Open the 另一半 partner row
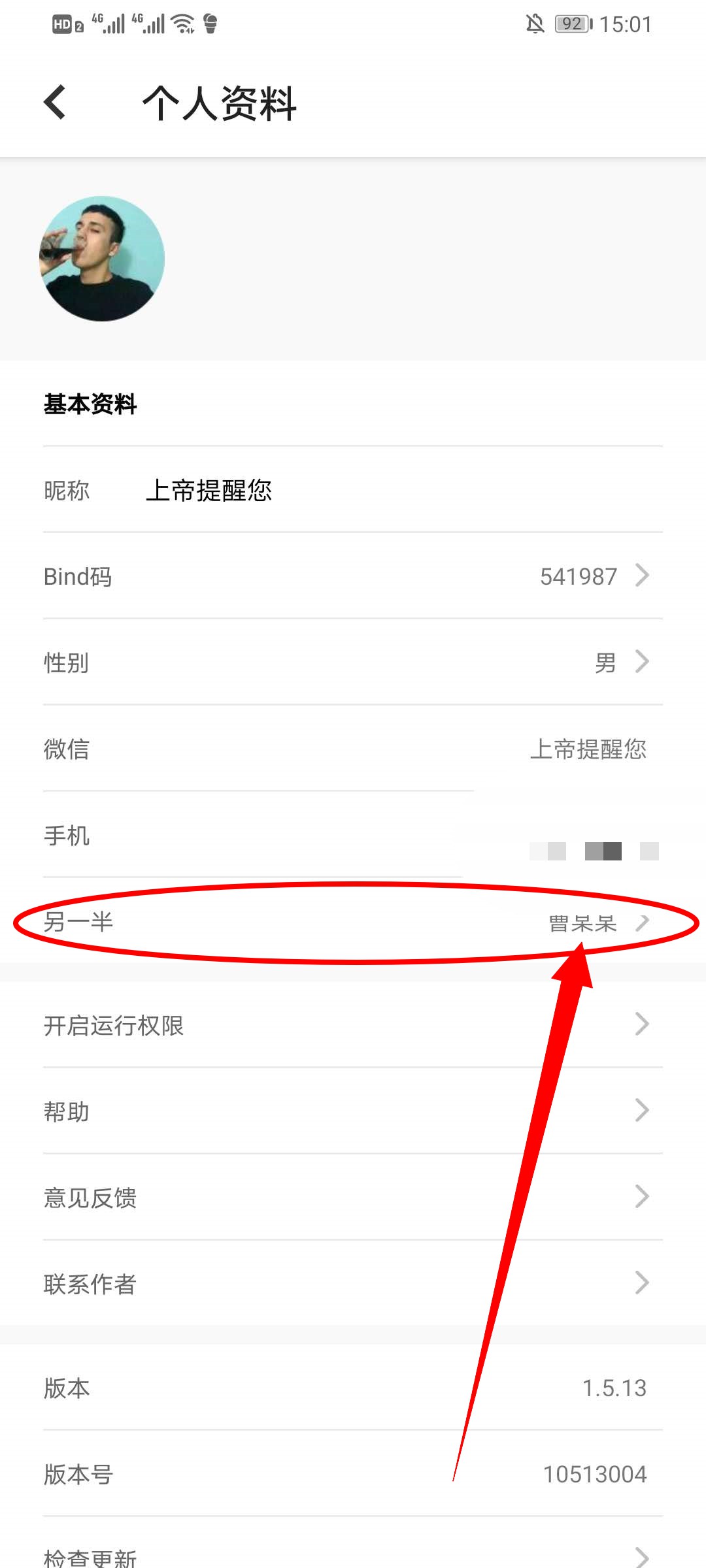Viewport: 706px width, 1568px height. tap(353, 922)
